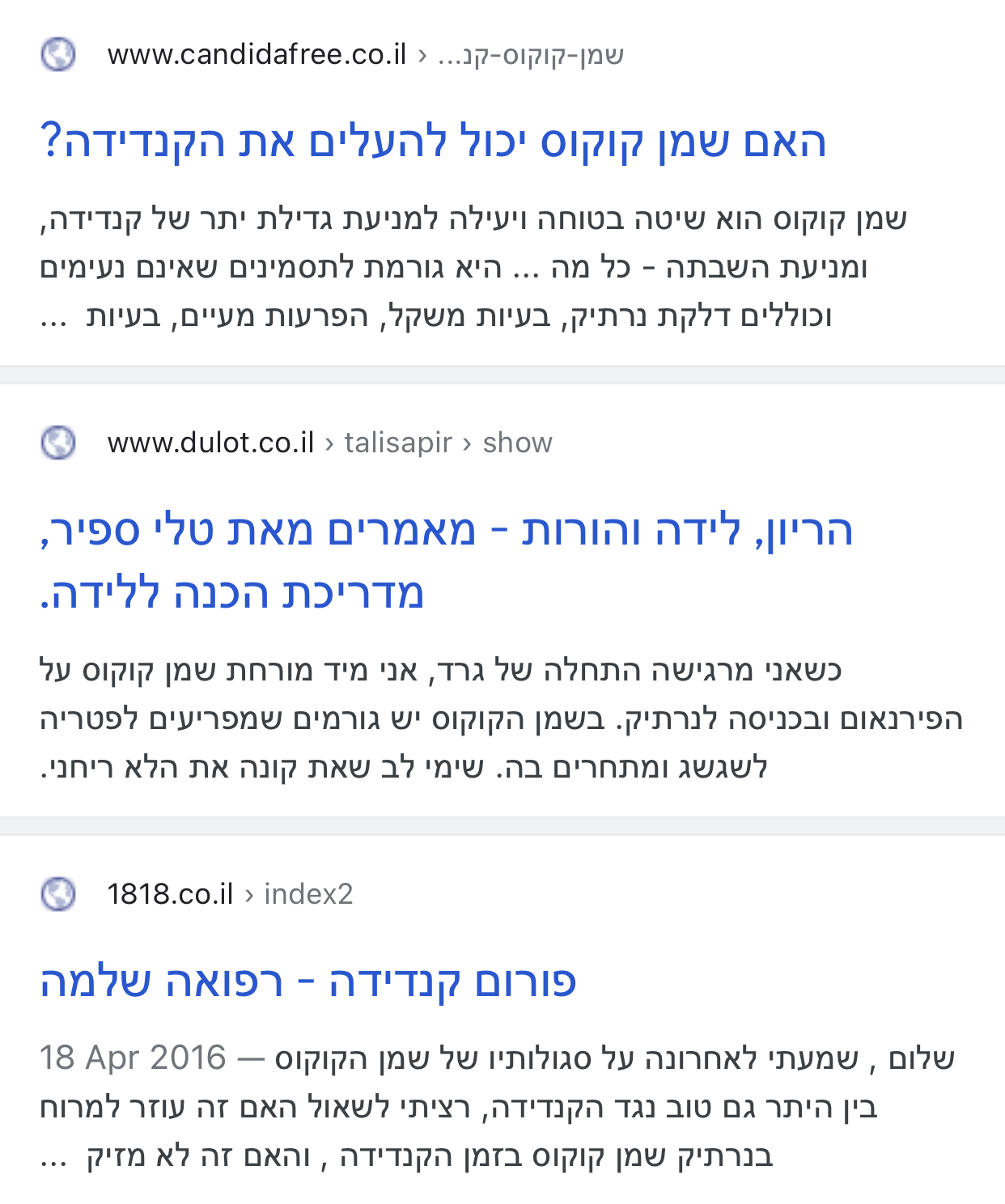Image resolution: width=1005 pixels, height=1204 pixels.
Task: Open the 'פורום קנדידה - רפואה שלמה' result
Action: click(307, 982)
